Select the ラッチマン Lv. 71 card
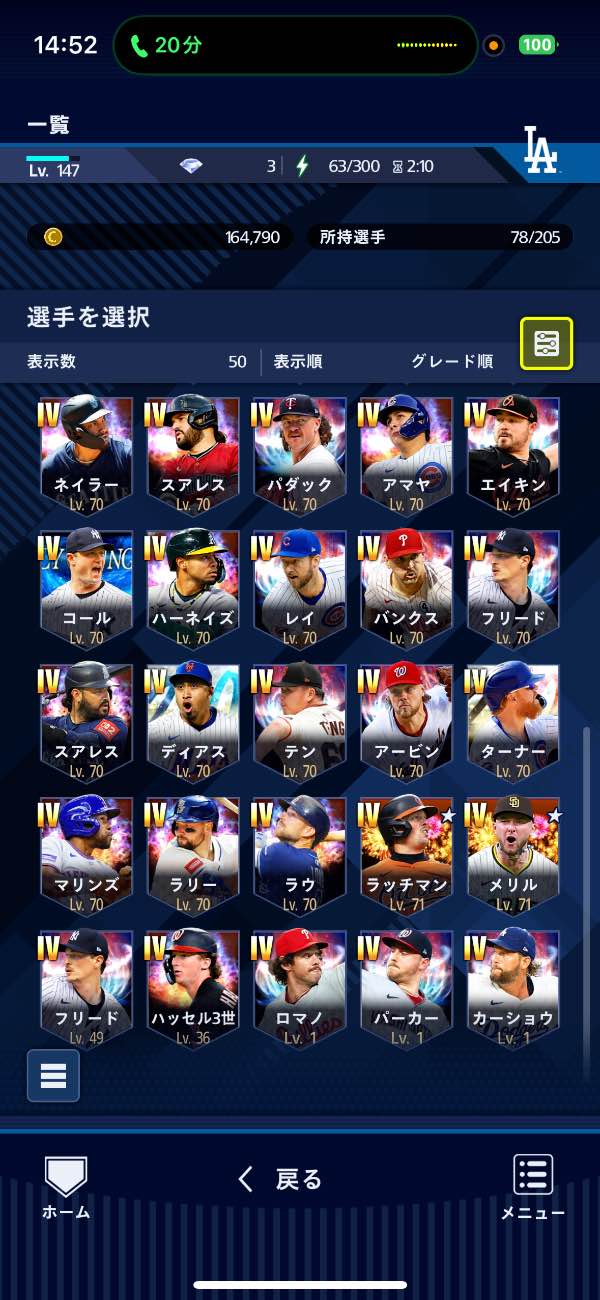Image resolution: width=600 pixels, height=1300 pixels. (406, 858)
